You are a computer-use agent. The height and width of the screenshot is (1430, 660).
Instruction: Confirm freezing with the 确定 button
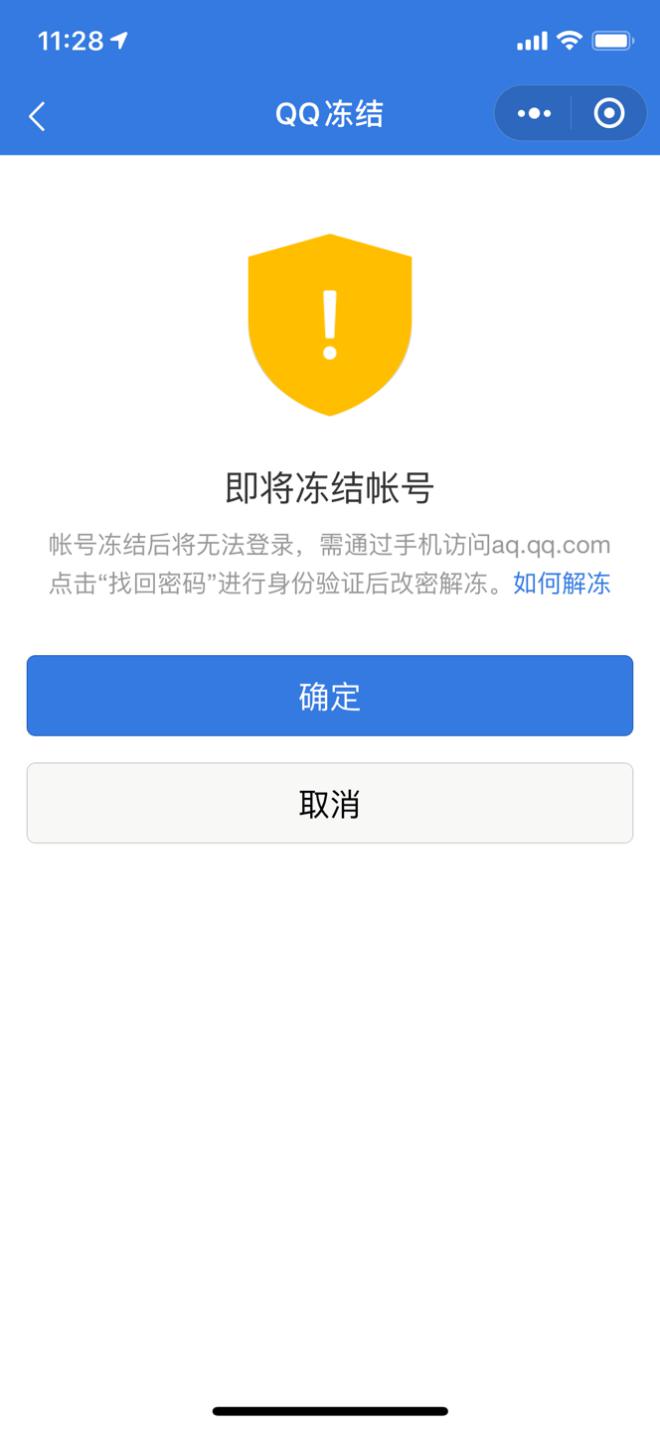tap(330, 696)
